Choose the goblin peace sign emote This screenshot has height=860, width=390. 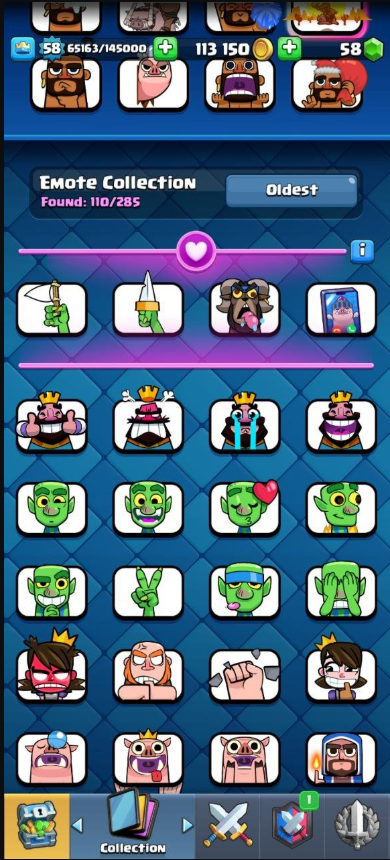click(148, 592)
